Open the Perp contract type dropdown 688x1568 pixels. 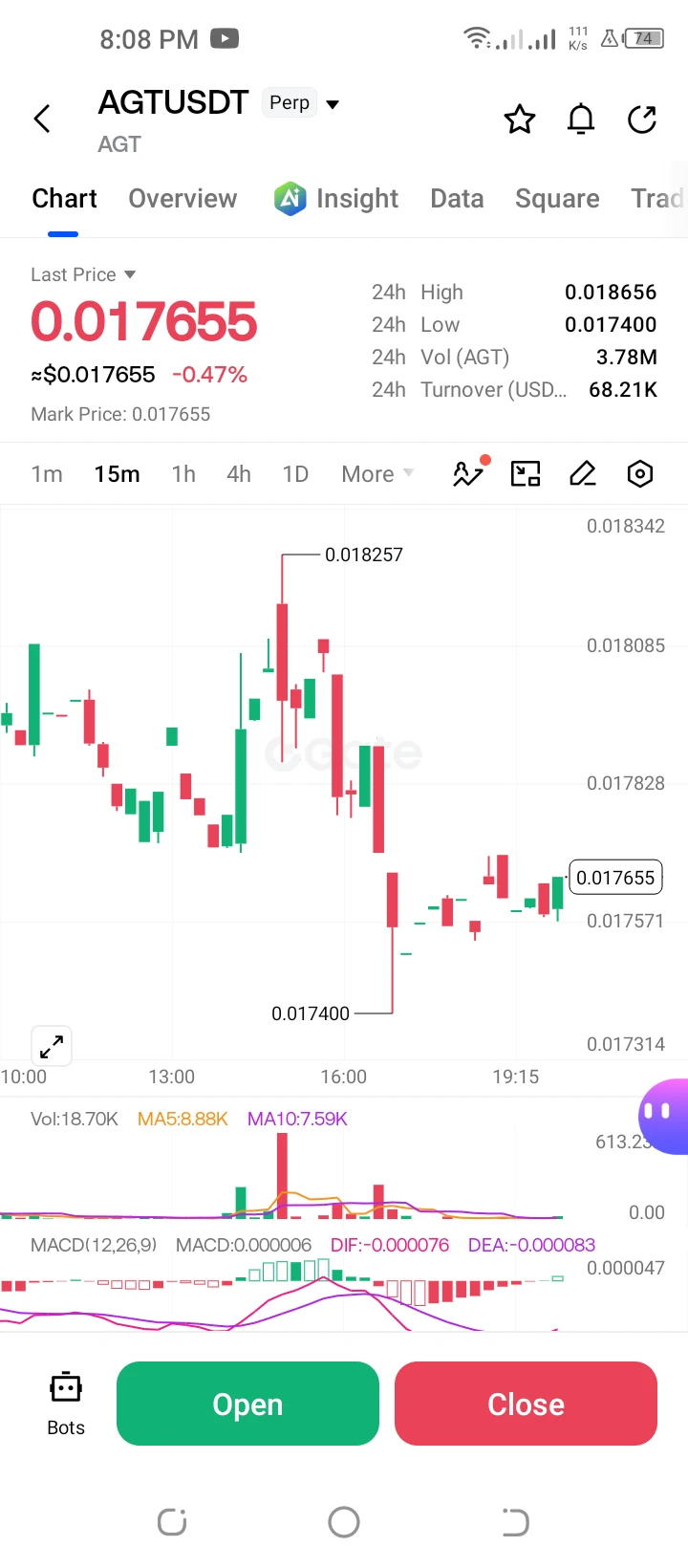(301, 103)
